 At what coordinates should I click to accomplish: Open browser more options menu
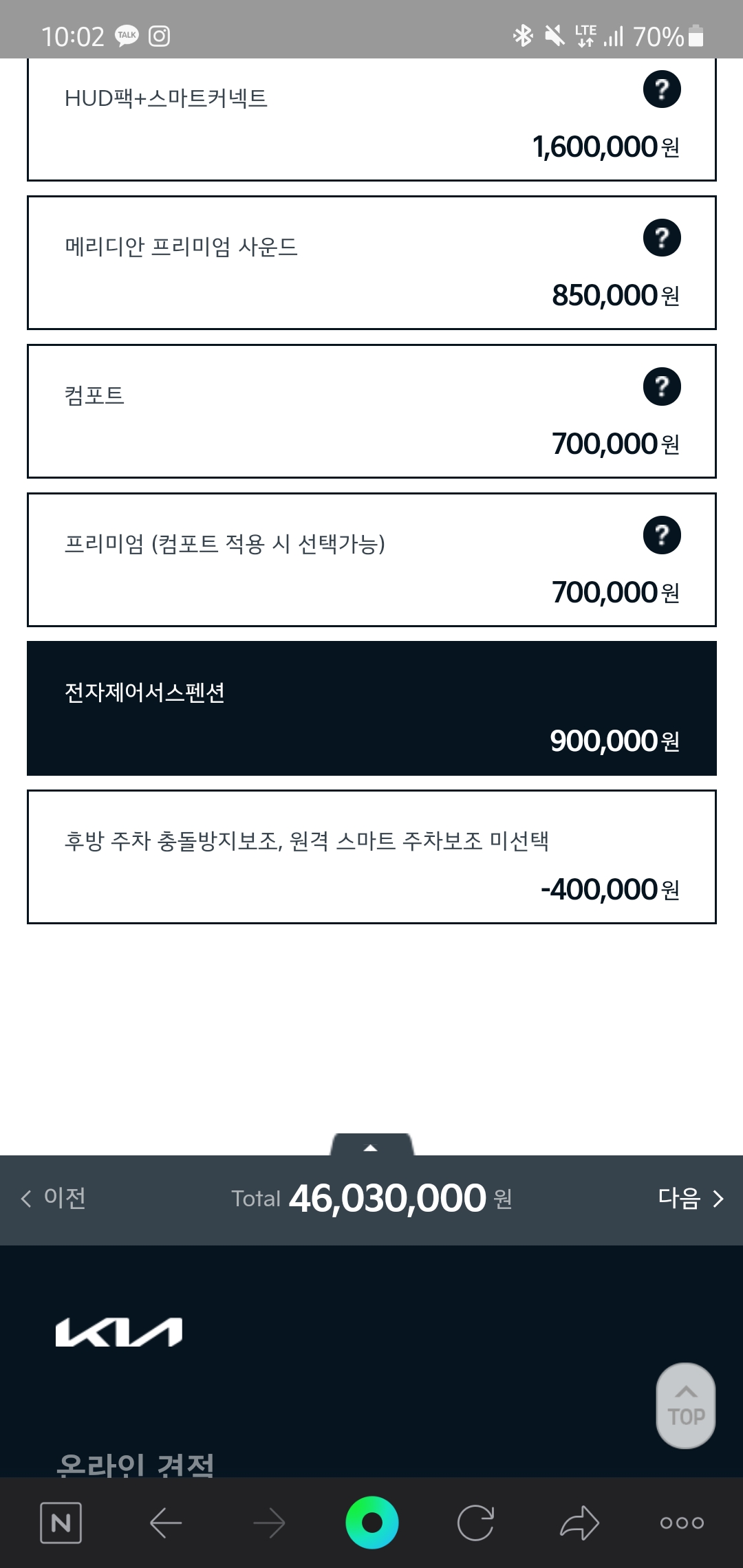(x=682, y=1523)
